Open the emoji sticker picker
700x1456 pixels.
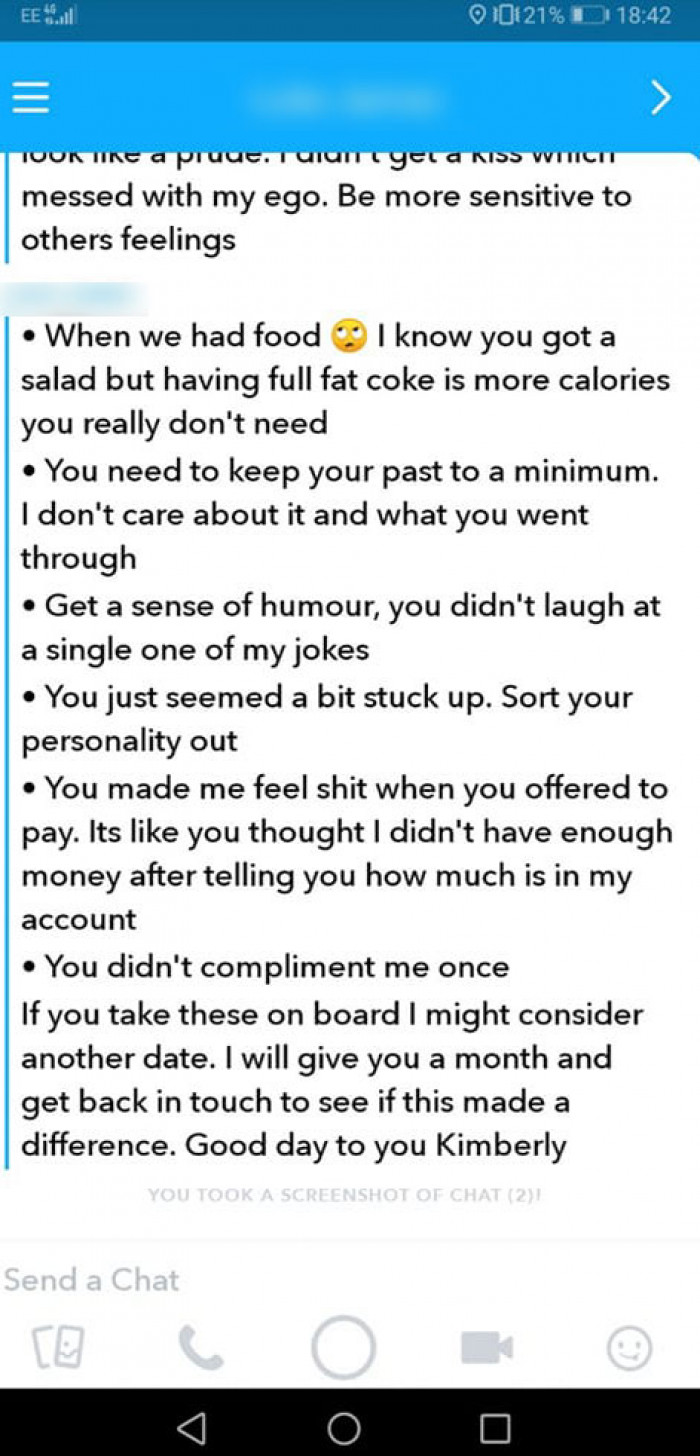(630, 1348)
